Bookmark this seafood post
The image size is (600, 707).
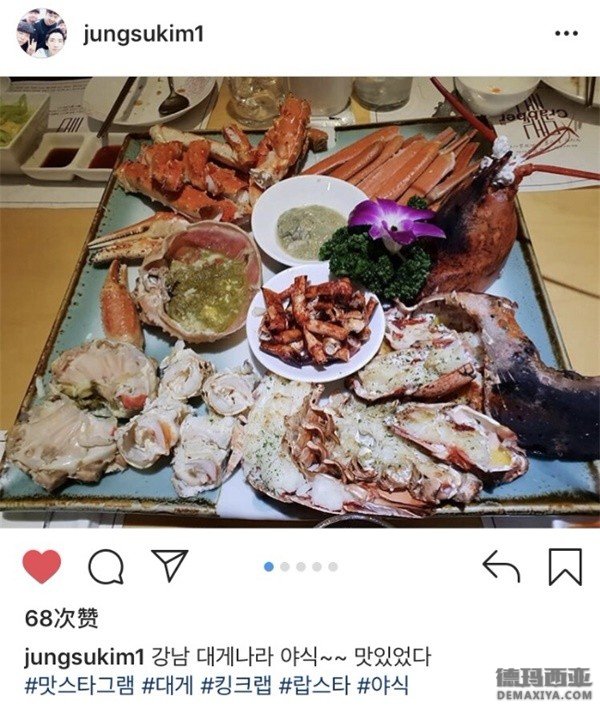[x=565, y=567]
